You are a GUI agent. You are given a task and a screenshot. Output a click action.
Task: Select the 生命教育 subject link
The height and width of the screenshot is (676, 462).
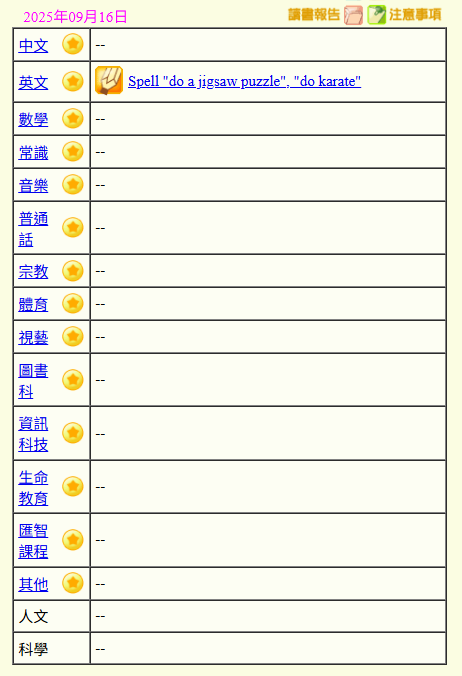click(33, 487)
